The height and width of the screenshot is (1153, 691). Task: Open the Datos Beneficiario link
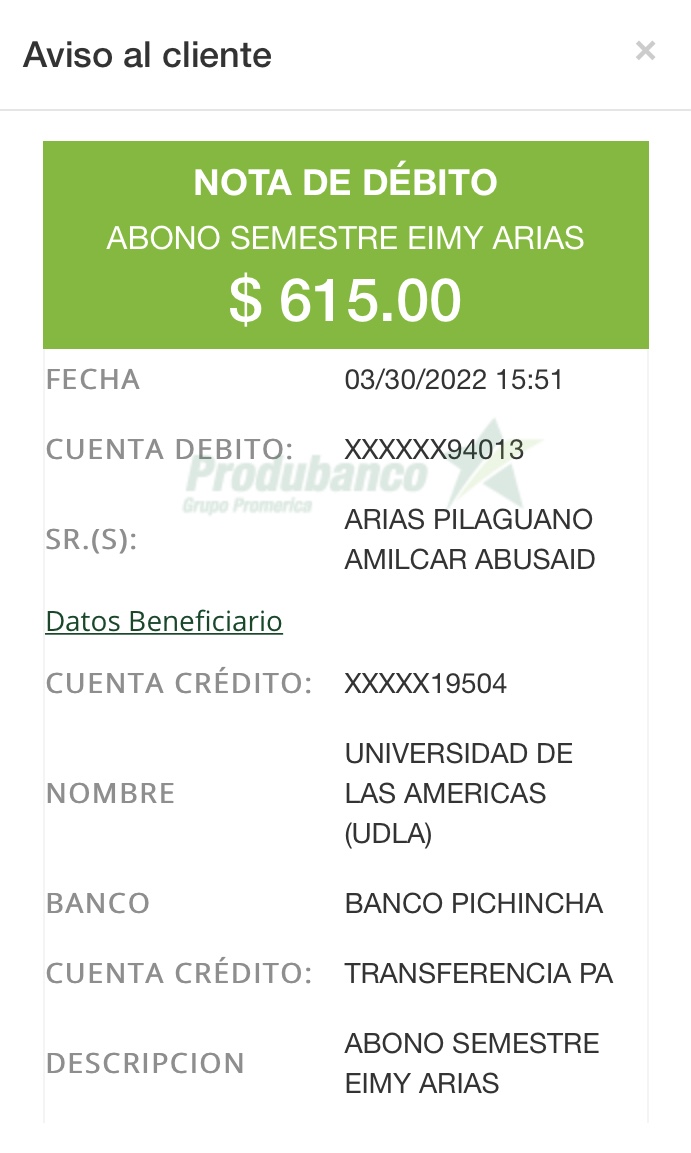(x=164, y=622)
